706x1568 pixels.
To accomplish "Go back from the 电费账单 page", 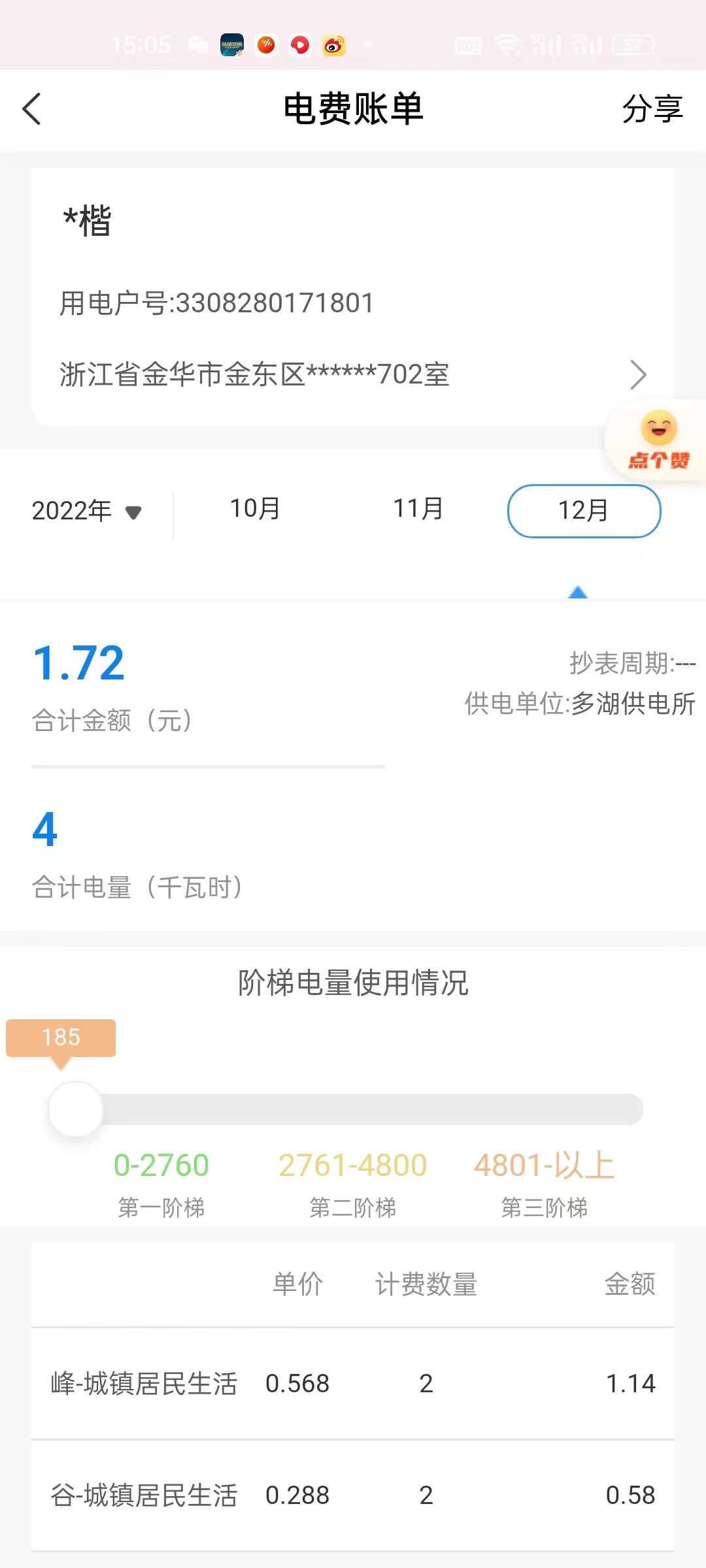I will 31,108.
